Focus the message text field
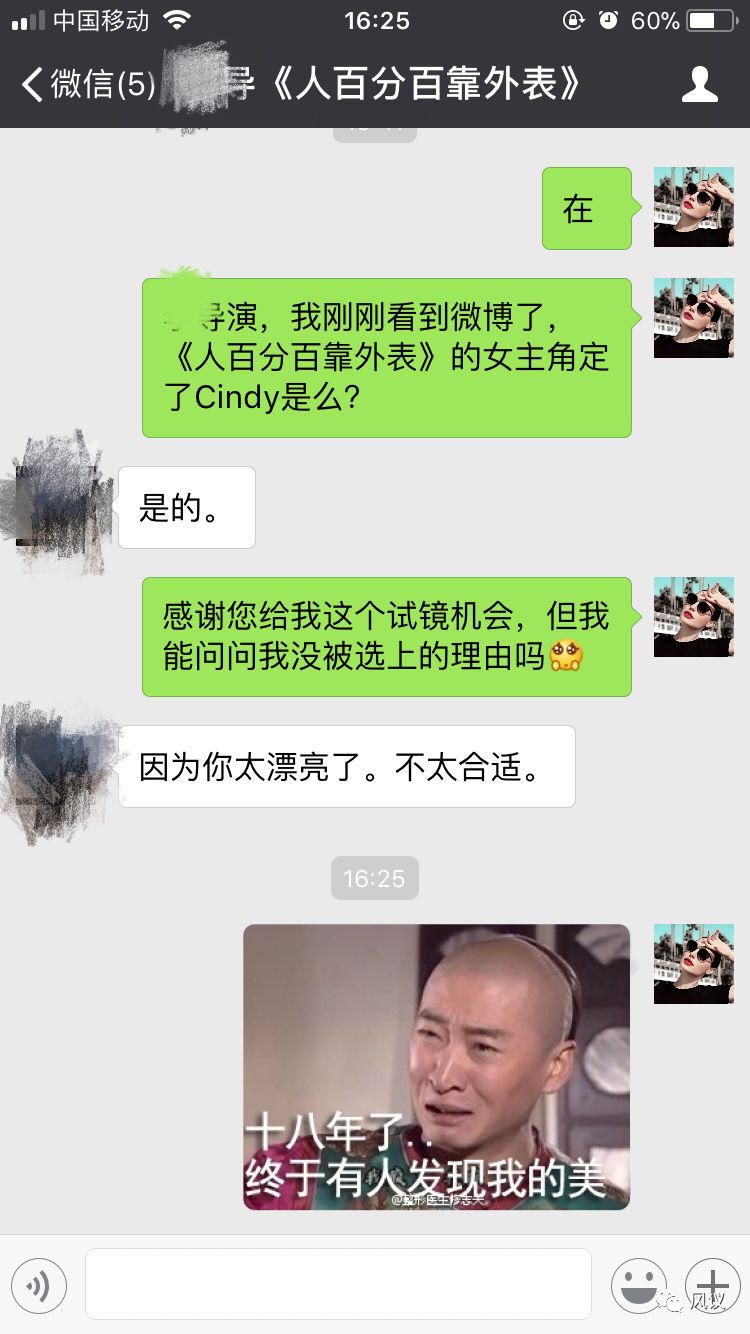750x1334 pixels. coord(340,1284)
